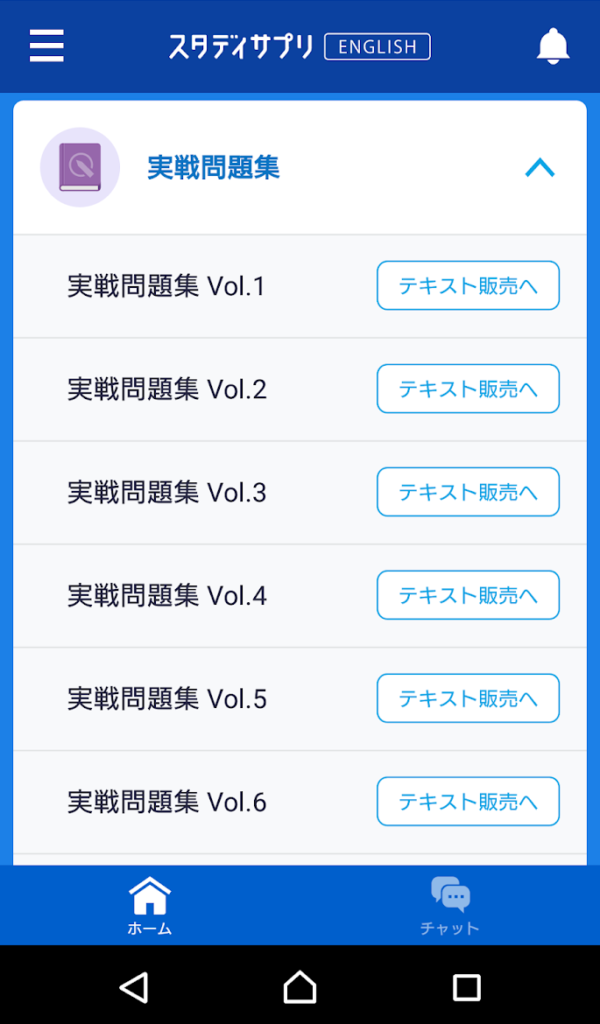
Task: Switch to the ホーム tab
Action: pos(150,906)
